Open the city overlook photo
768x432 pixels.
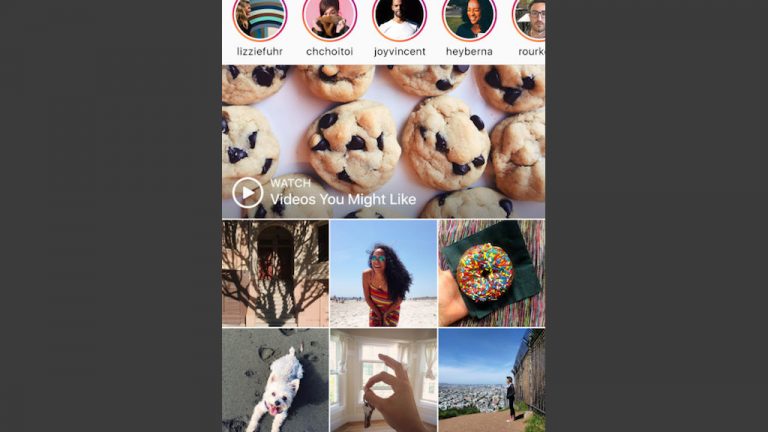[x=491, y=381]
